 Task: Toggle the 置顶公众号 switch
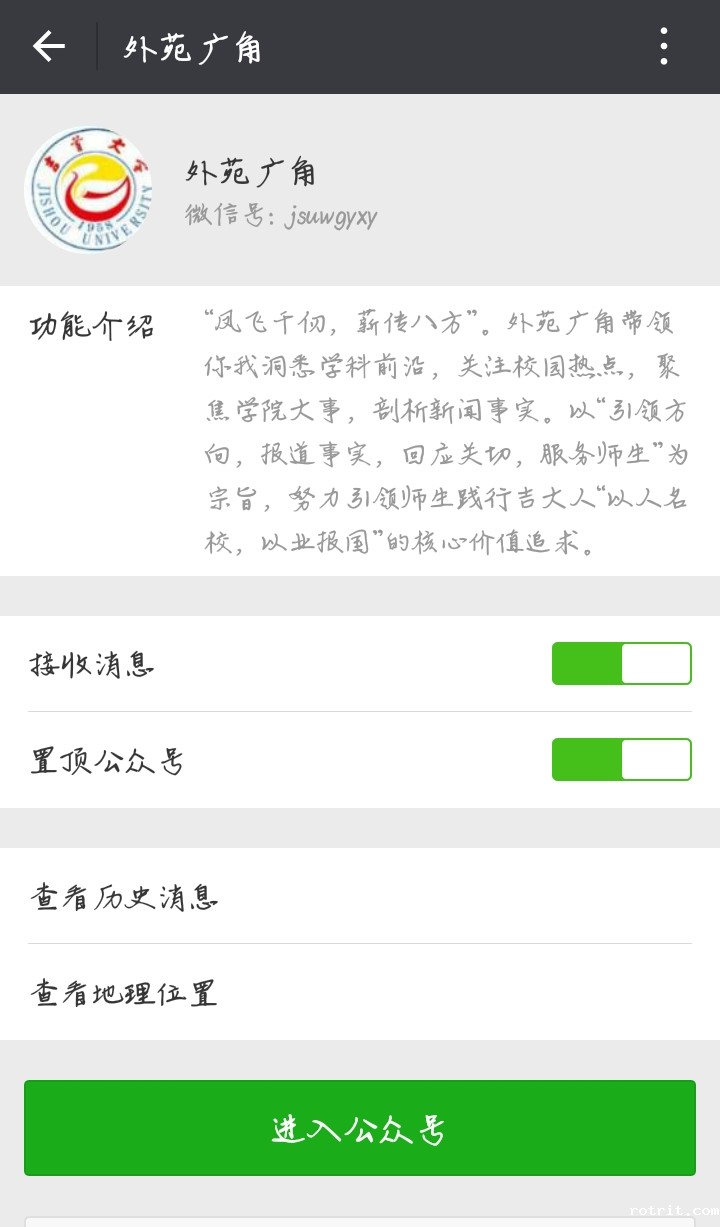(x=621, y=760)
